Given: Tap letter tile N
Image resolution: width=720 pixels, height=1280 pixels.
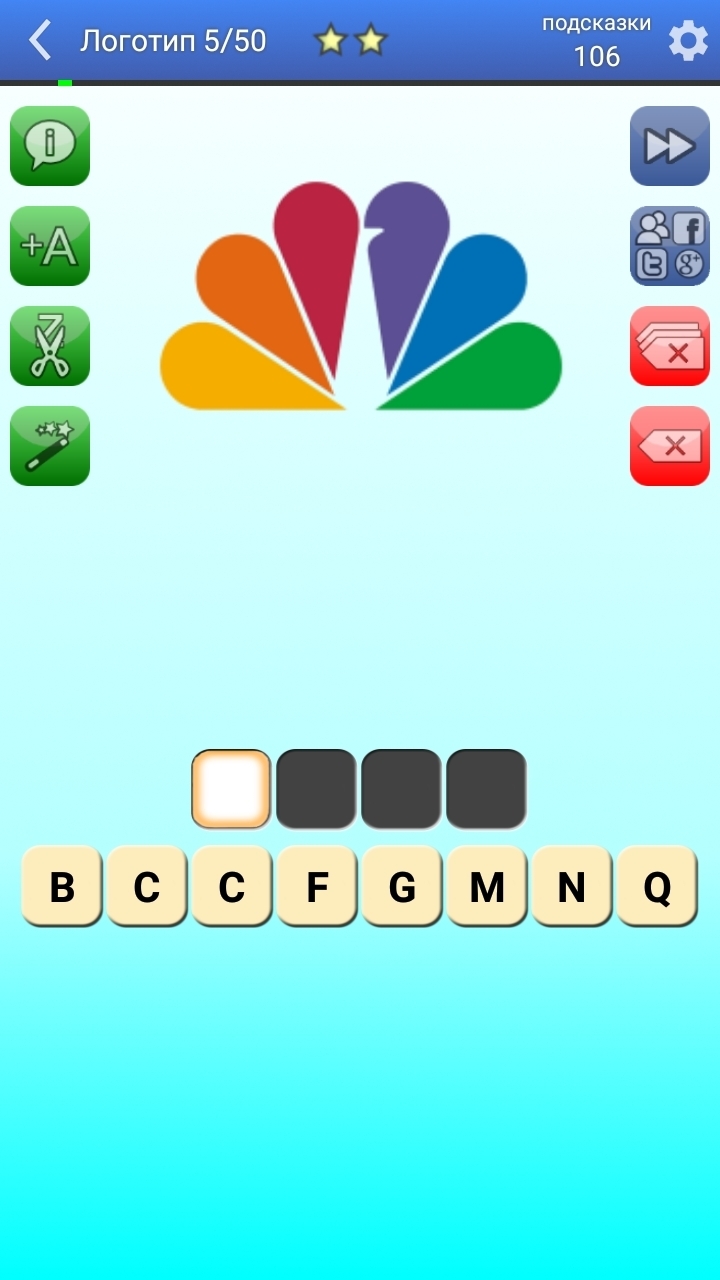Looking at the screenshot, I should 572,886.
